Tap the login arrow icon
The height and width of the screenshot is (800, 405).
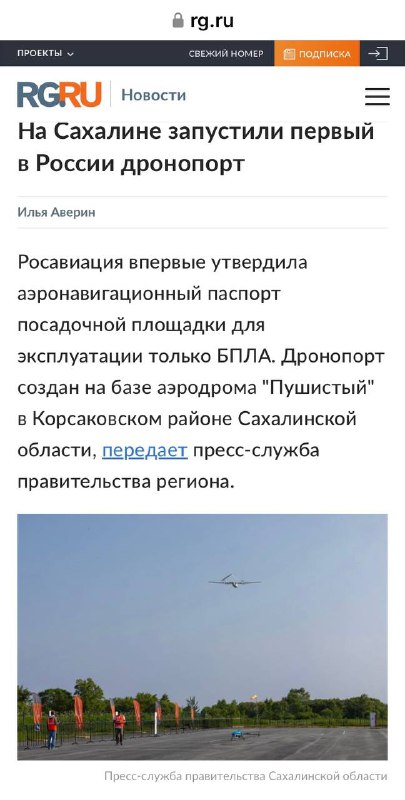[x=378, y=54]
